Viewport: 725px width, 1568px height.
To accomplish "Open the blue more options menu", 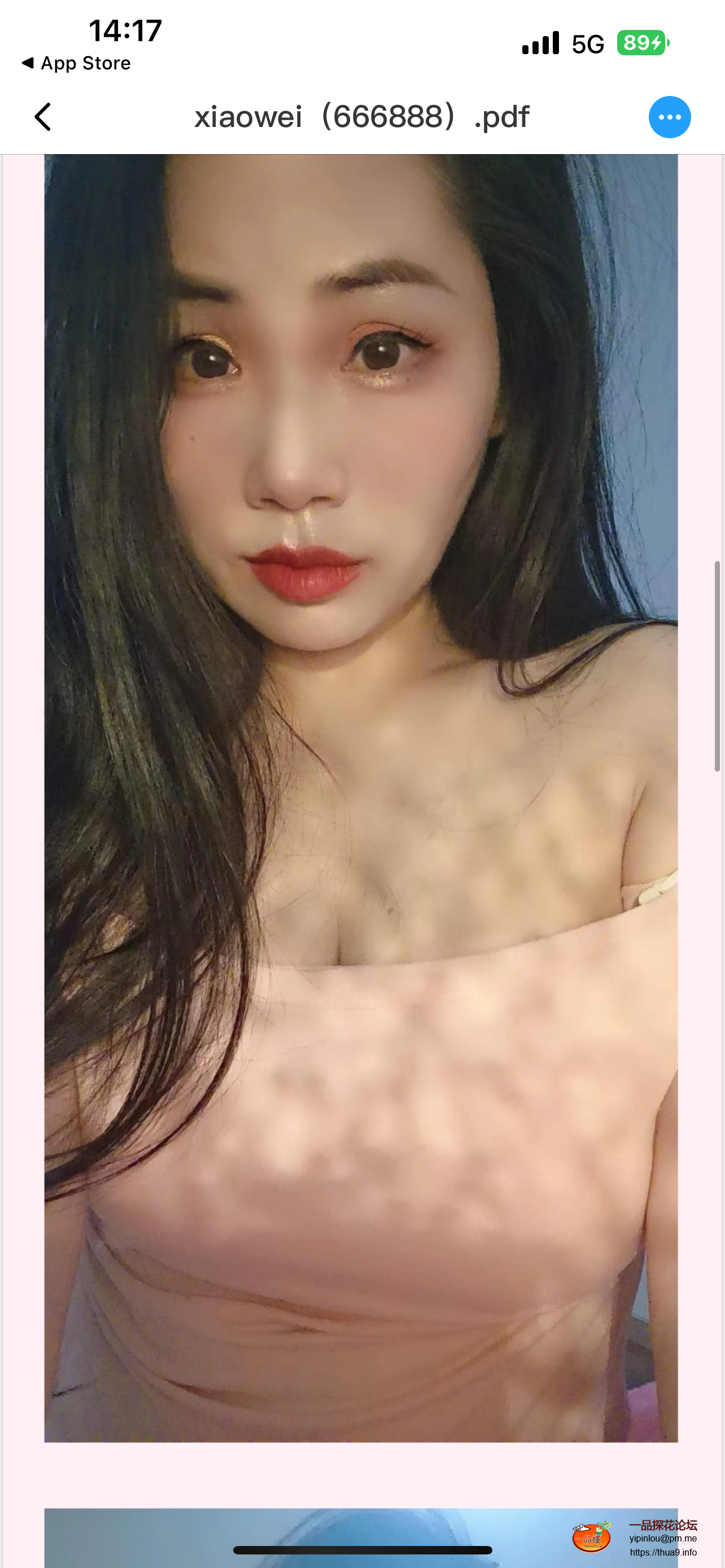I will [669, 117].
